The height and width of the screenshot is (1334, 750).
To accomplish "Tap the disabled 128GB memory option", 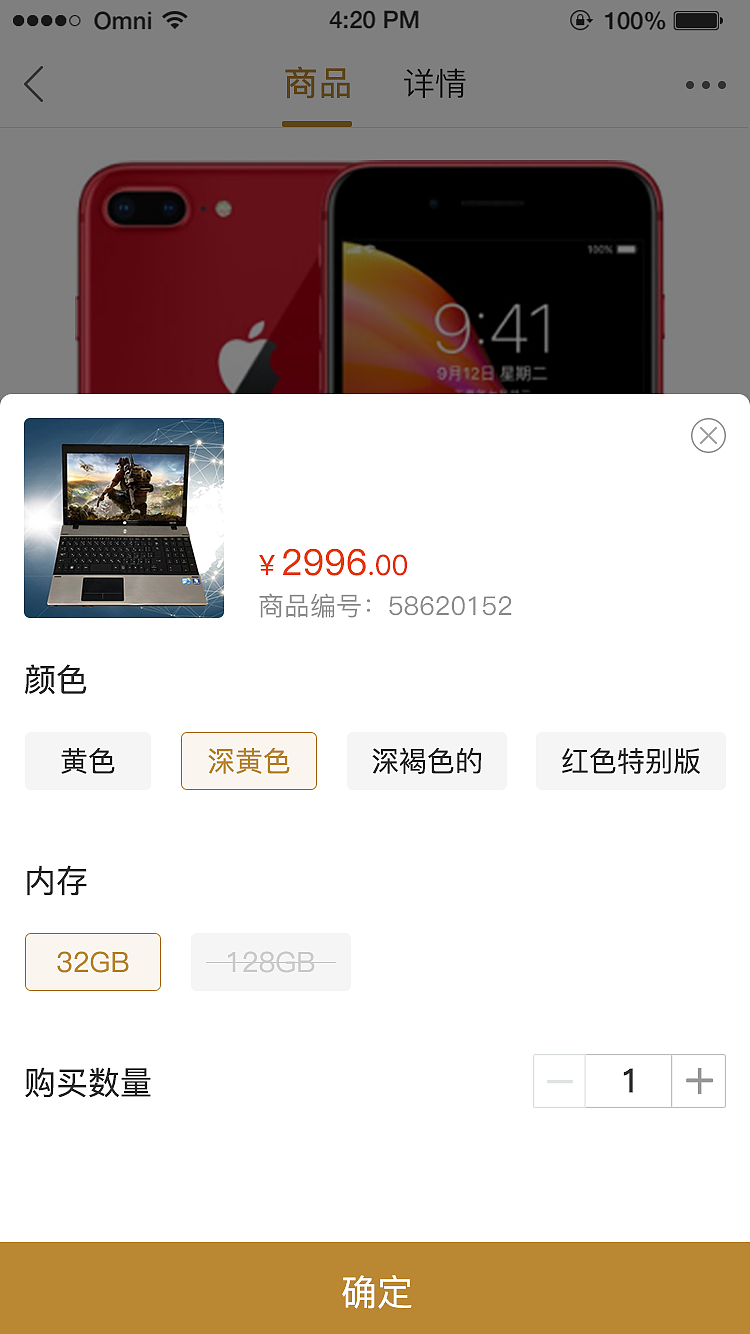I will tap(270, 962).
